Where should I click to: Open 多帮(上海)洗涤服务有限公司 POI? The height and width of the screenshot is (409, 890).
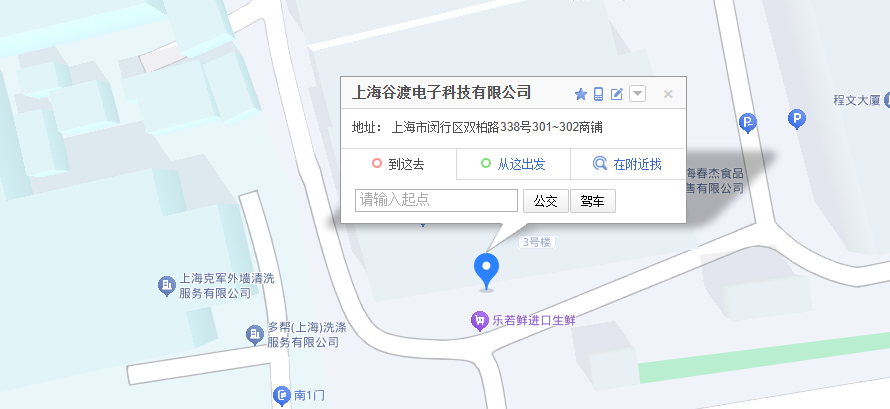[x=256, y=332]
